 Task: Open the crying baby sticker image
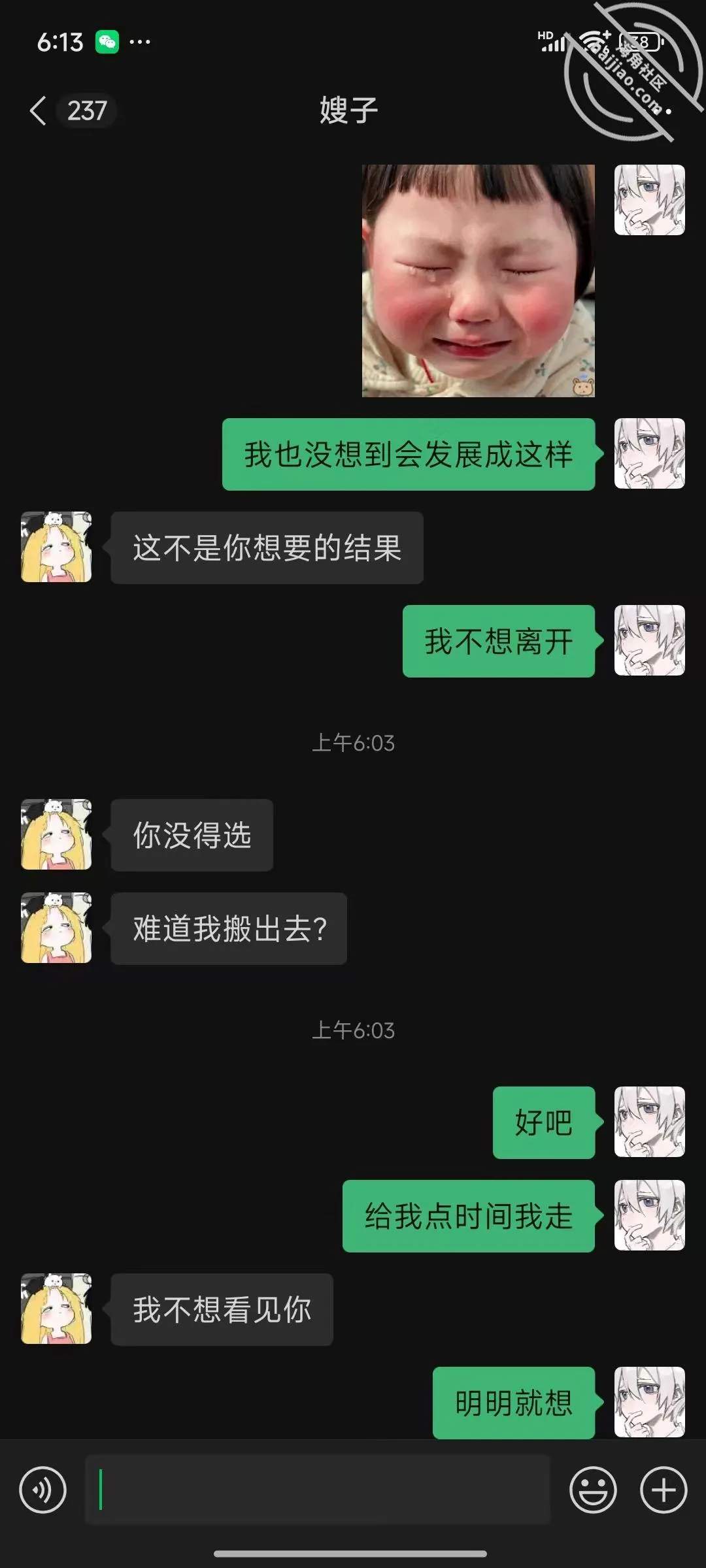pyautogui.click(x=479, y=281)
